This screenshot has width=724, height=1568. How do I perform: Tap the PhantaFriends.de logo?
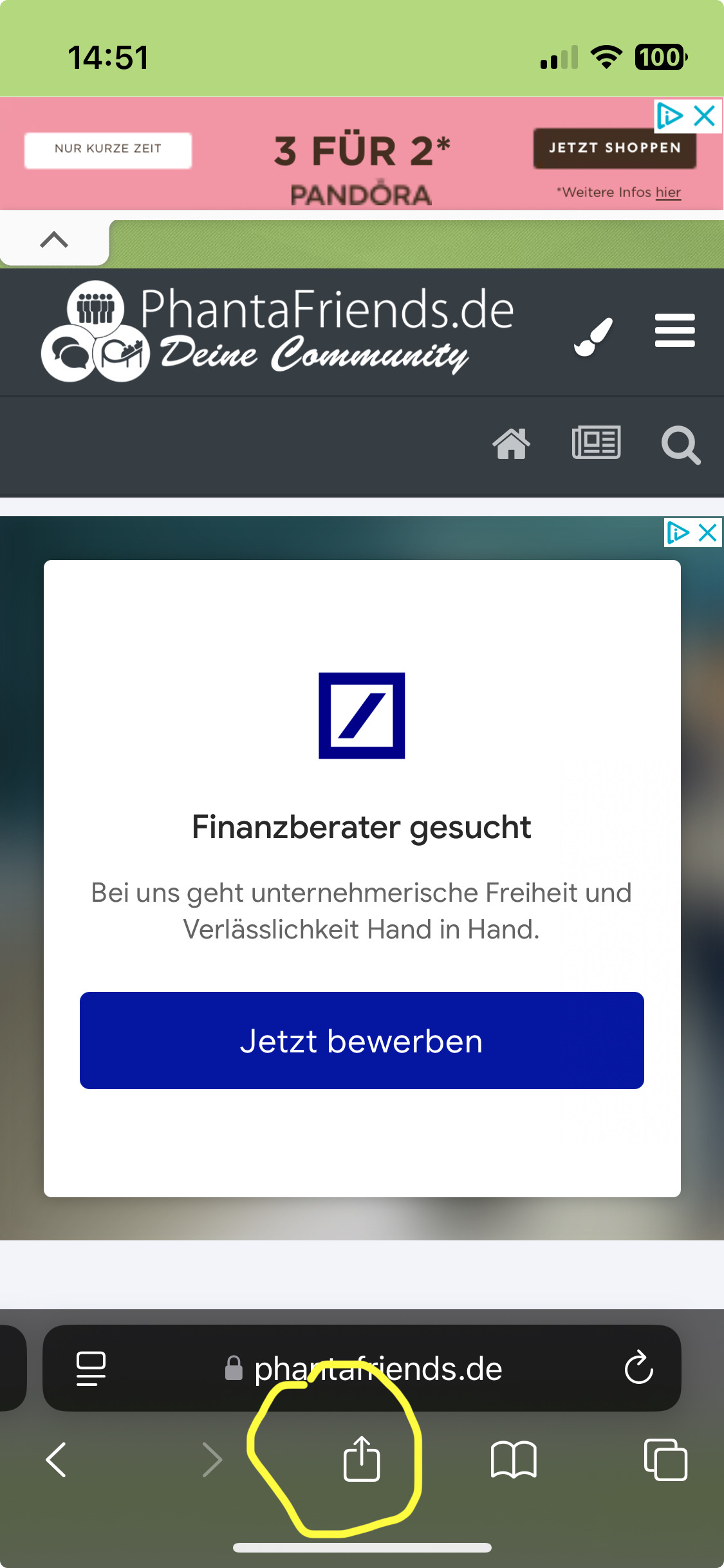click(278, 331)
